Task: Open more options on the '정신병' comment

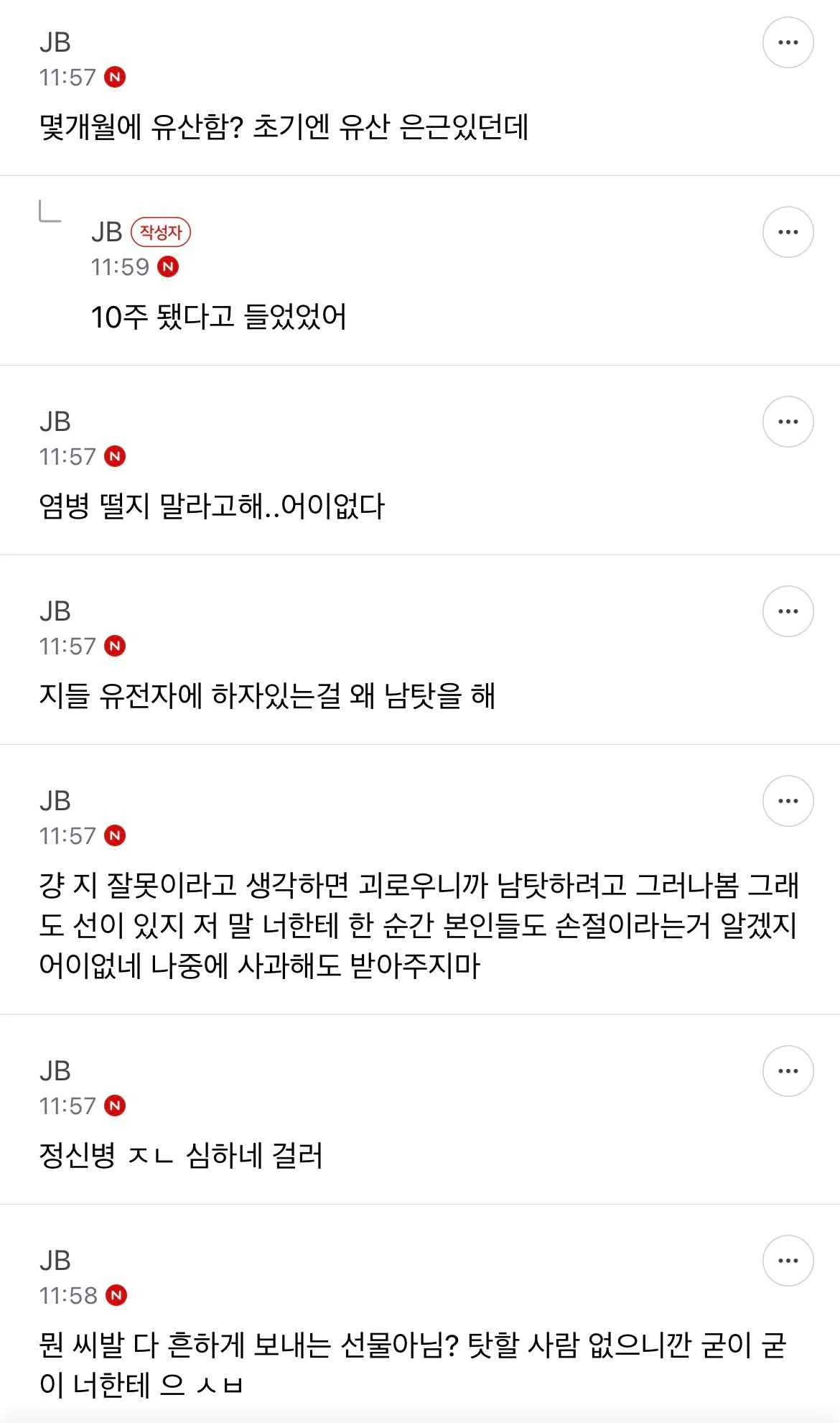Action: click(788, 1071)
